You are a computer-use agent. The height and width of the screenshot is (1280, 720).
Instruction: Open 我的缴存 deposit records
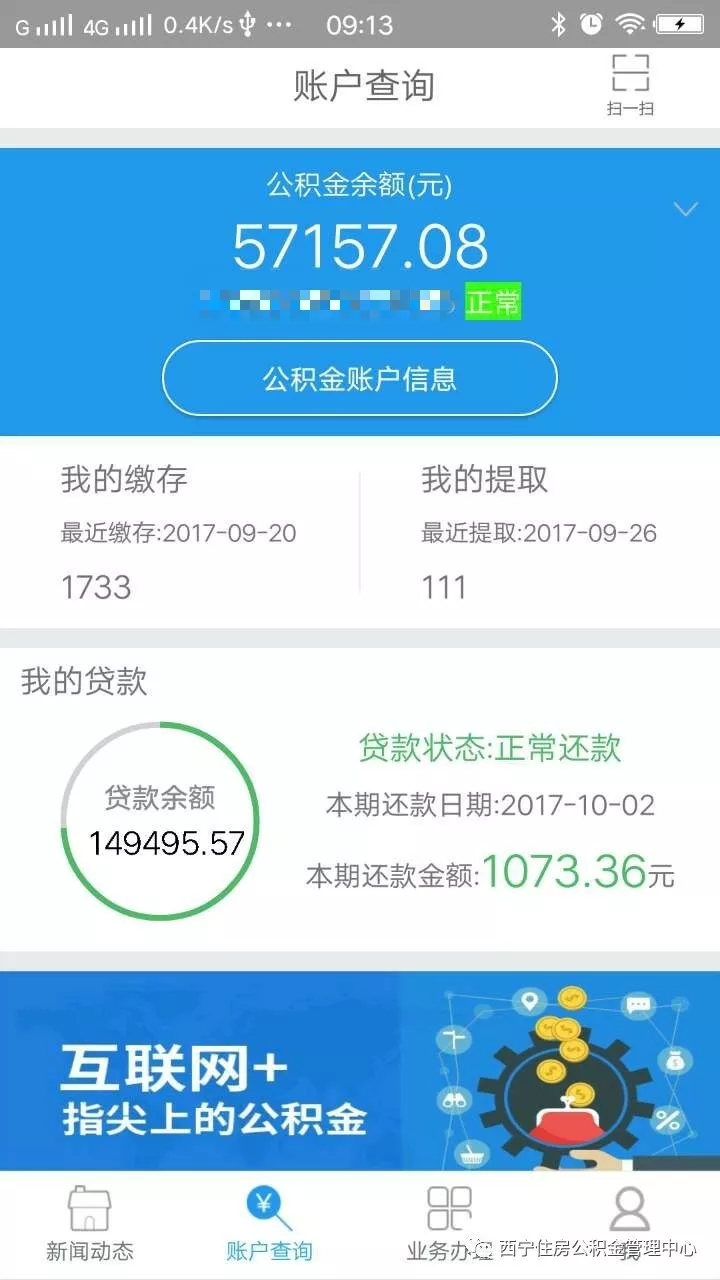(180, 531)
